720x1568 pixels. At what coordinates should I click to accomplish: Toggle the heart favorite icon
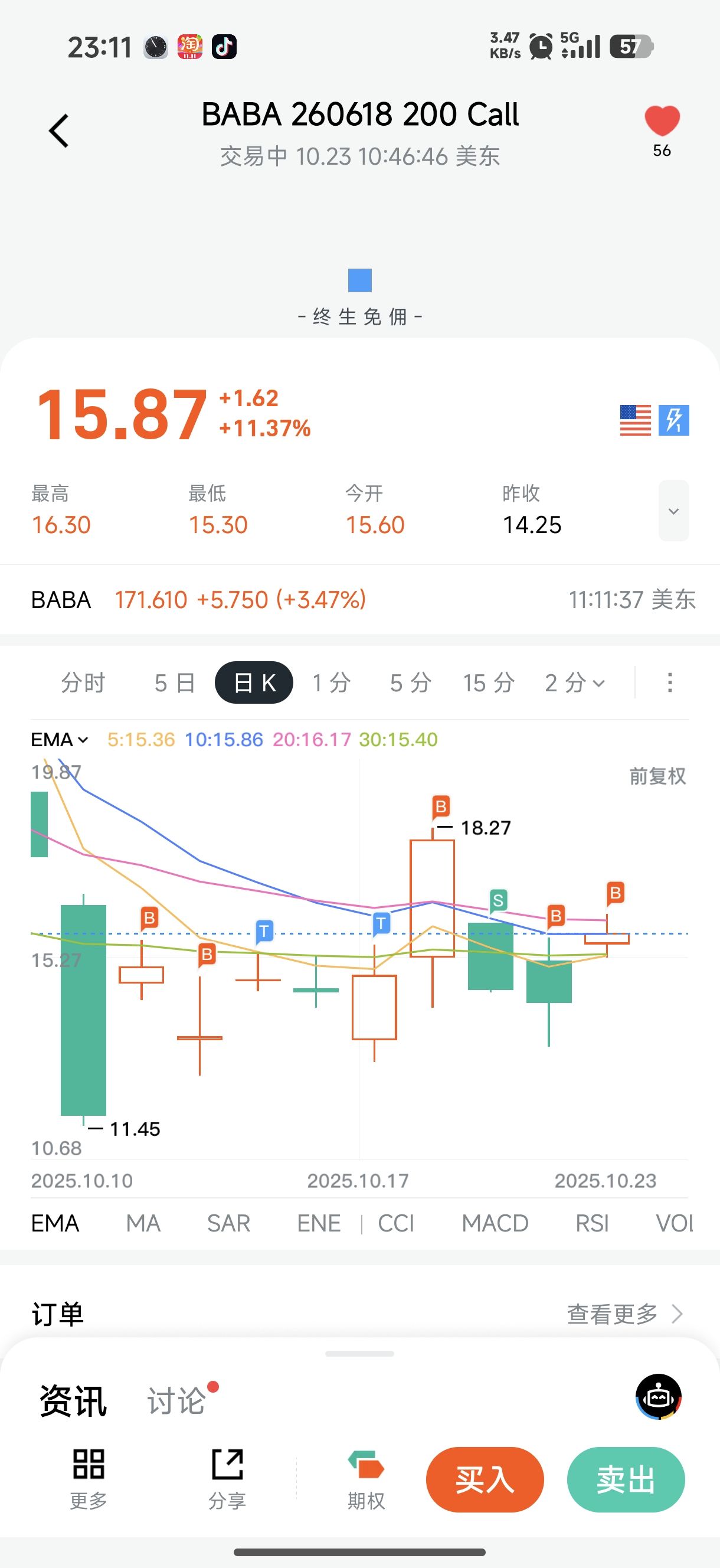click(662, 120)
